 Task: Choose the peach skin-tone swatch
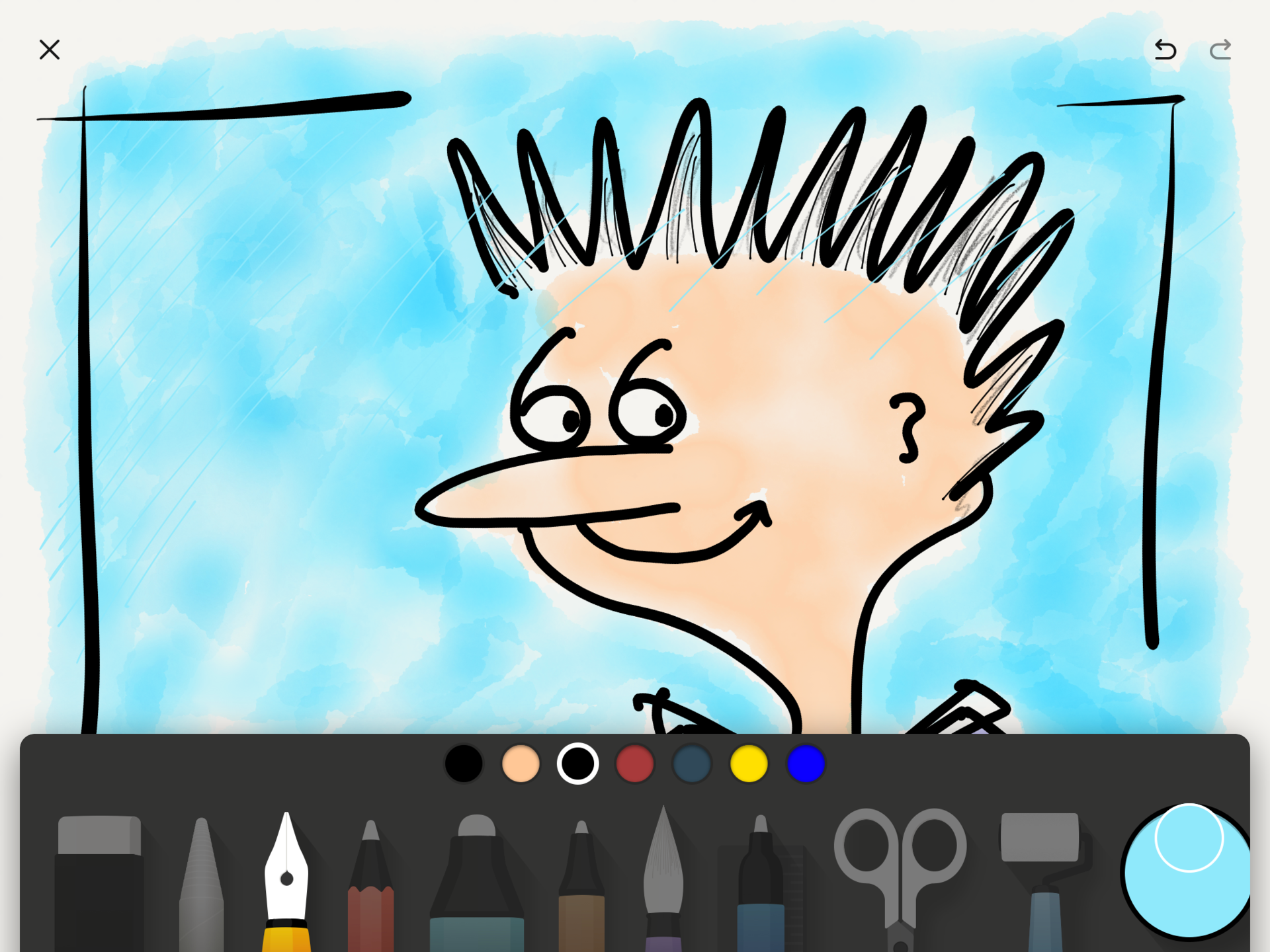click(521, 764)
